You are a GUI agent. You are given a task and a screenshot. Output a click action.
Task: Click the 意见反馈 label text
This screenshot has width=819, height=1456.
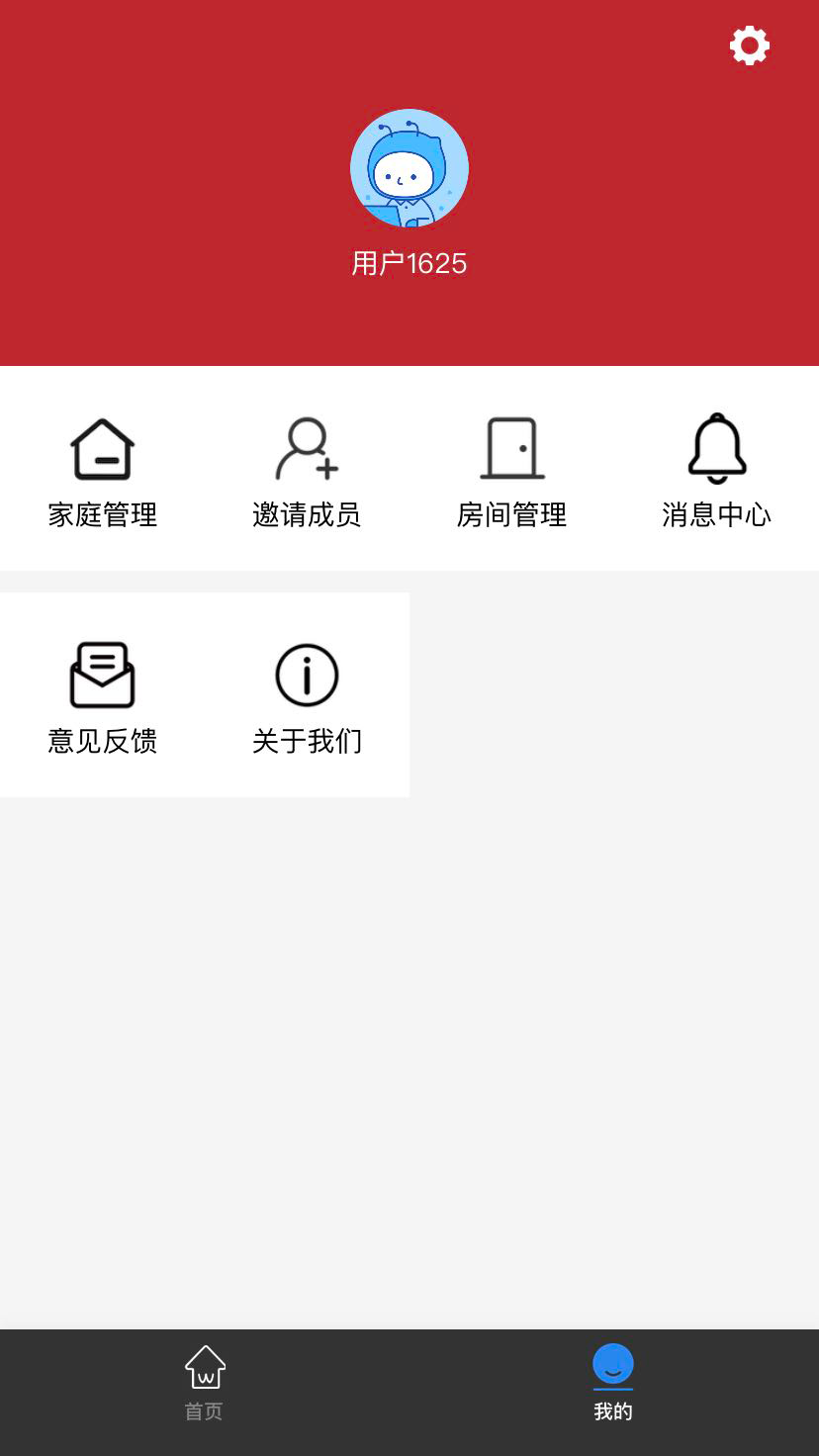pos(102,740)
